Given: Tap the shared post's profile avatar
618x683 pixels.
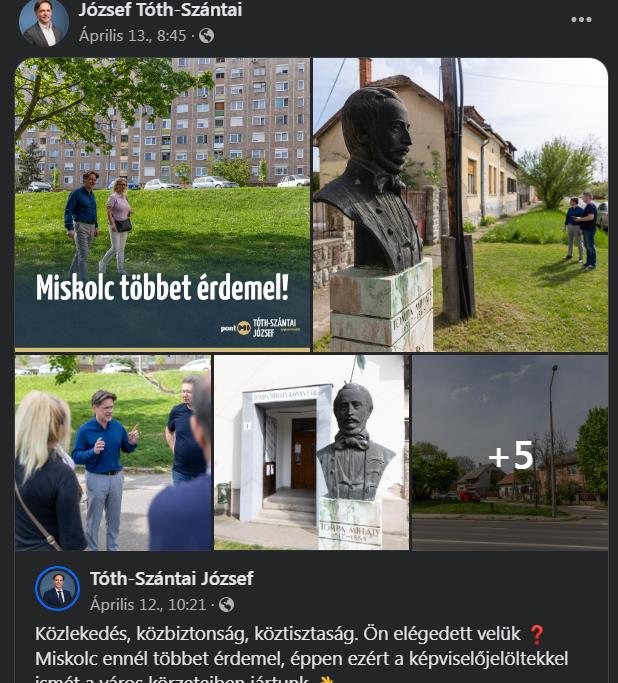Looking at the screenshot, I should (x=57, y=589).
